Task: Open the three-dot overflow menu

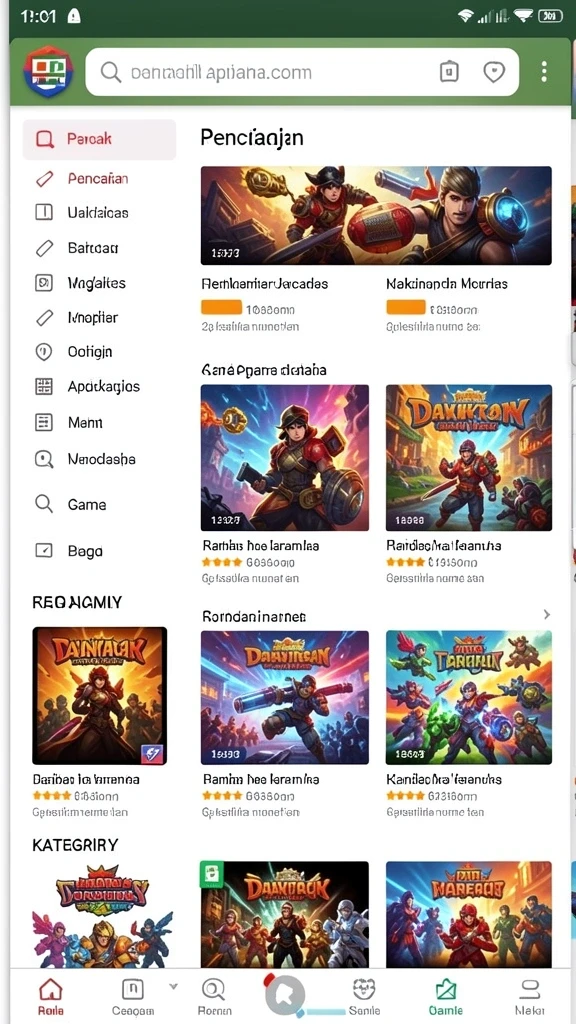Action: point(544,72)
